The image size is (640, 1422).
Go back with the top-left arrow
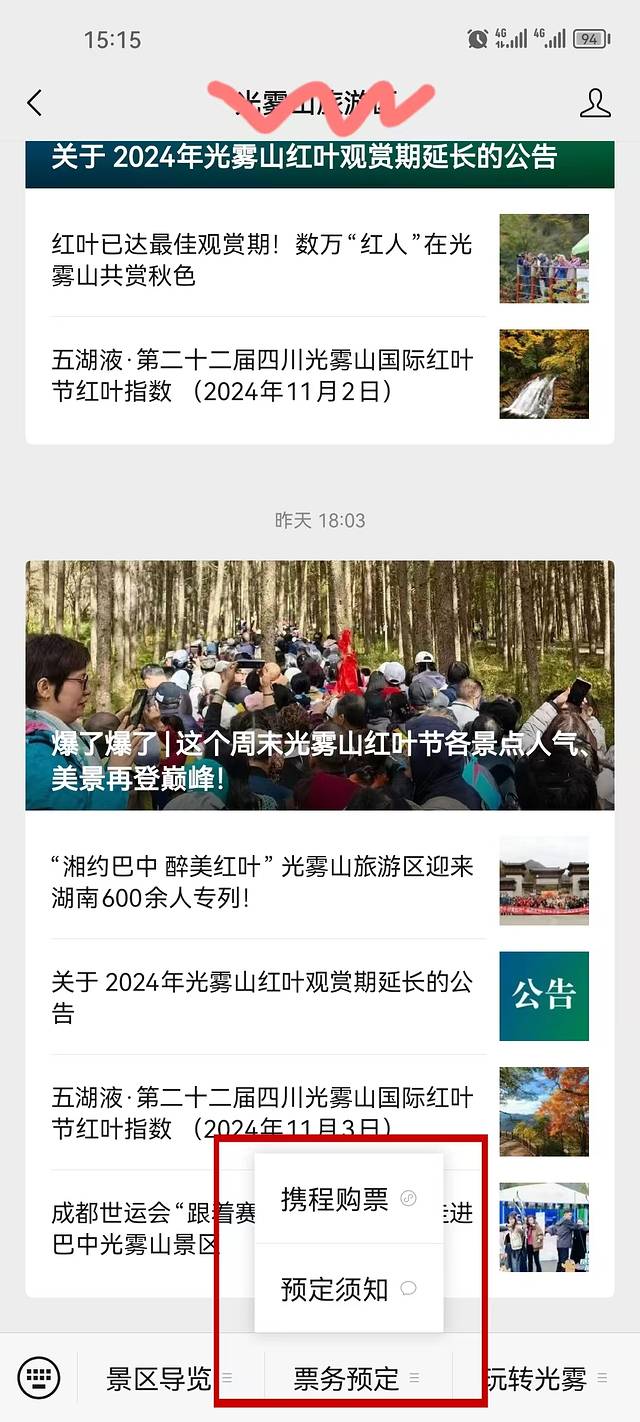point(35,103)
